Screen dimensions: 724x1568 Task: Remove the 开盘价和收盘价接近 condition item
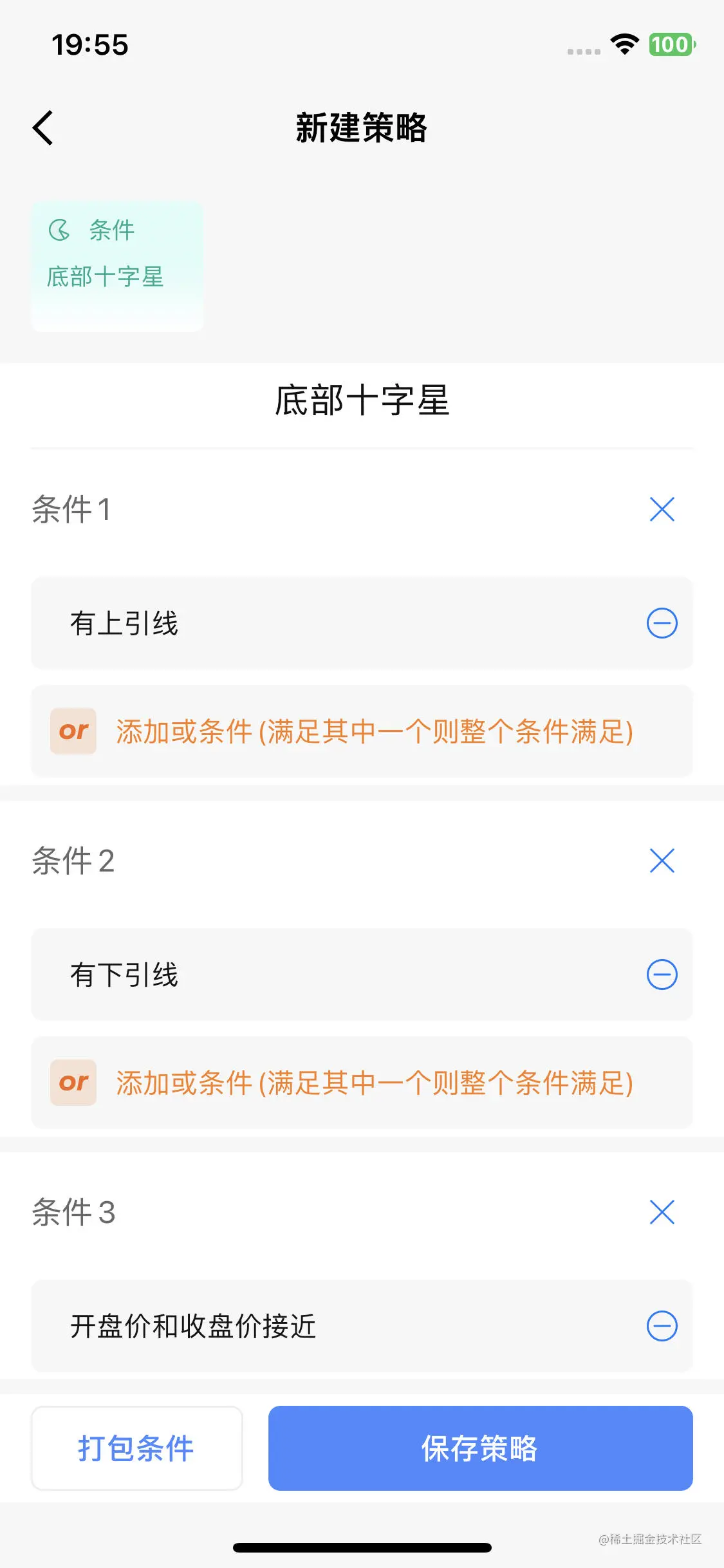coord(662,1326)
